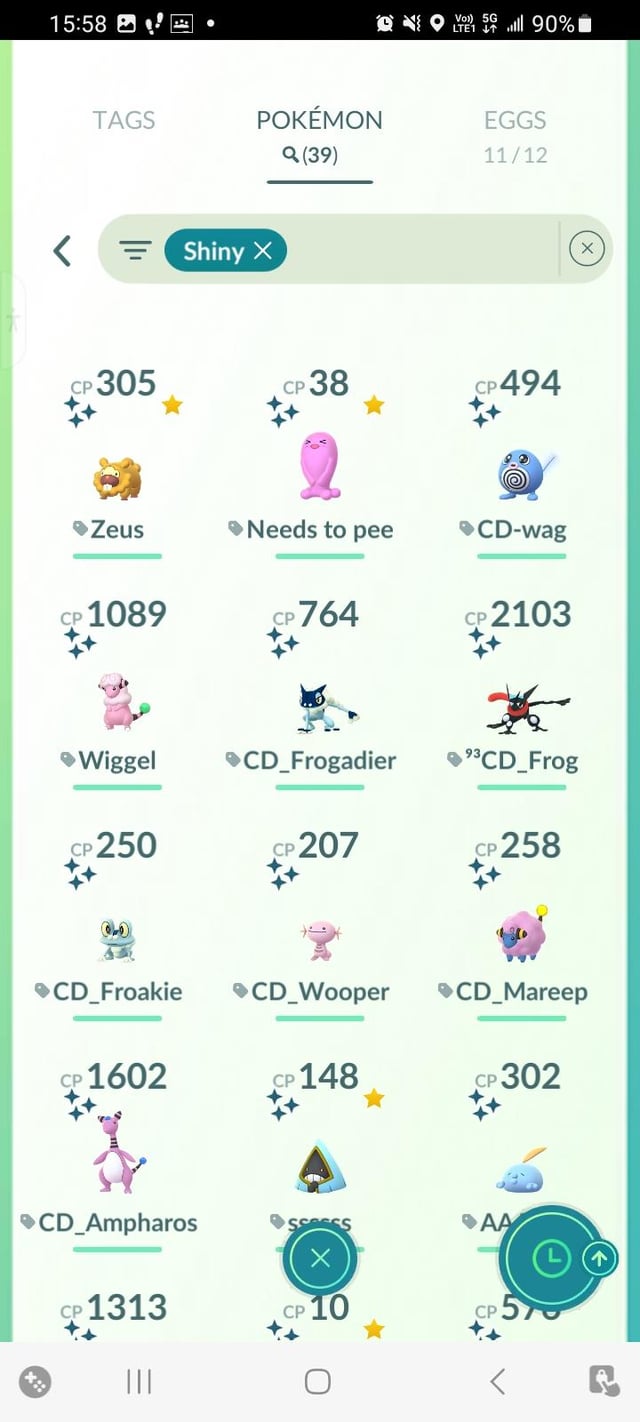Switch to the TAGS tab
The width and height of the screenshot is (640, 1422).
(x=124, y=120)
